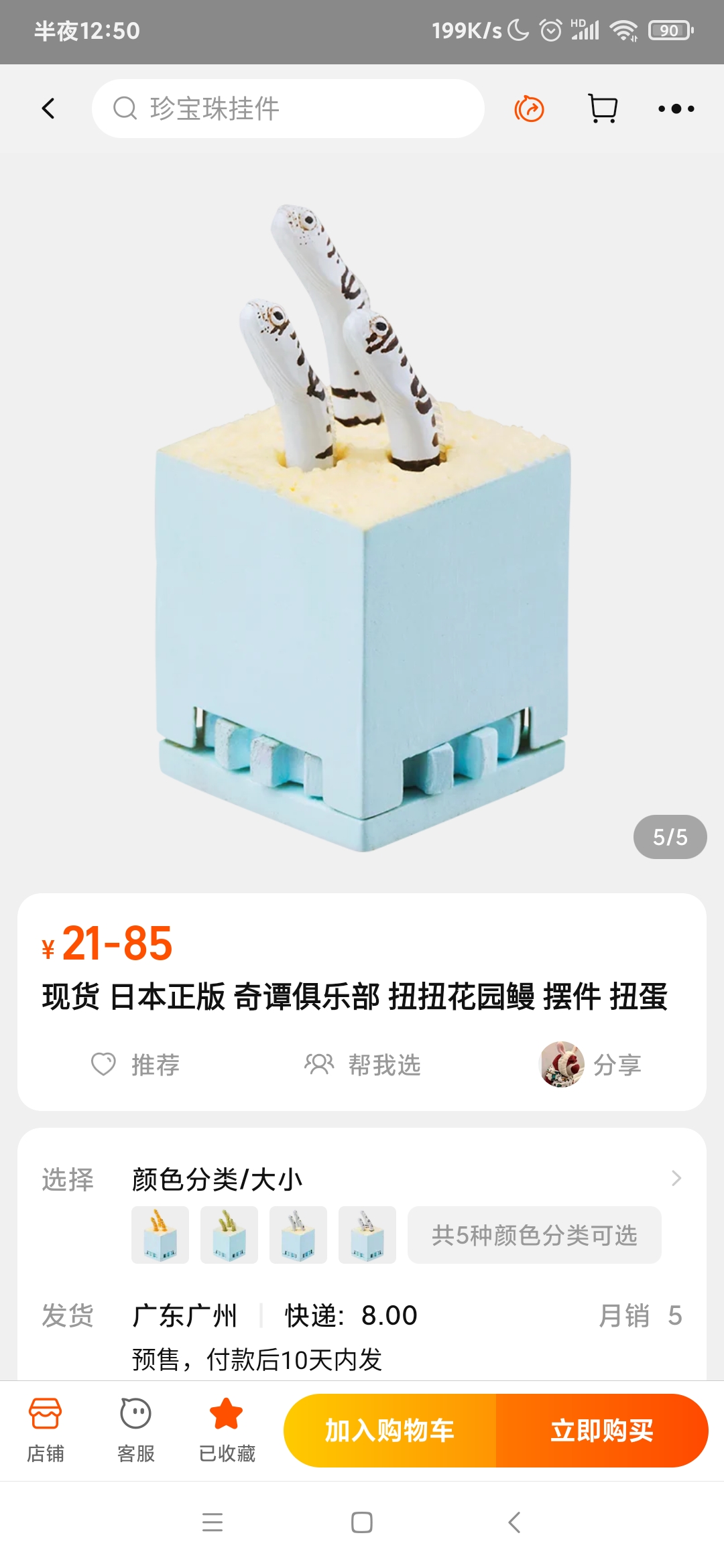Contact 客服 customer service
Image resolution: width=724 pixels, height=1568 pixels.
(136, 1430)
